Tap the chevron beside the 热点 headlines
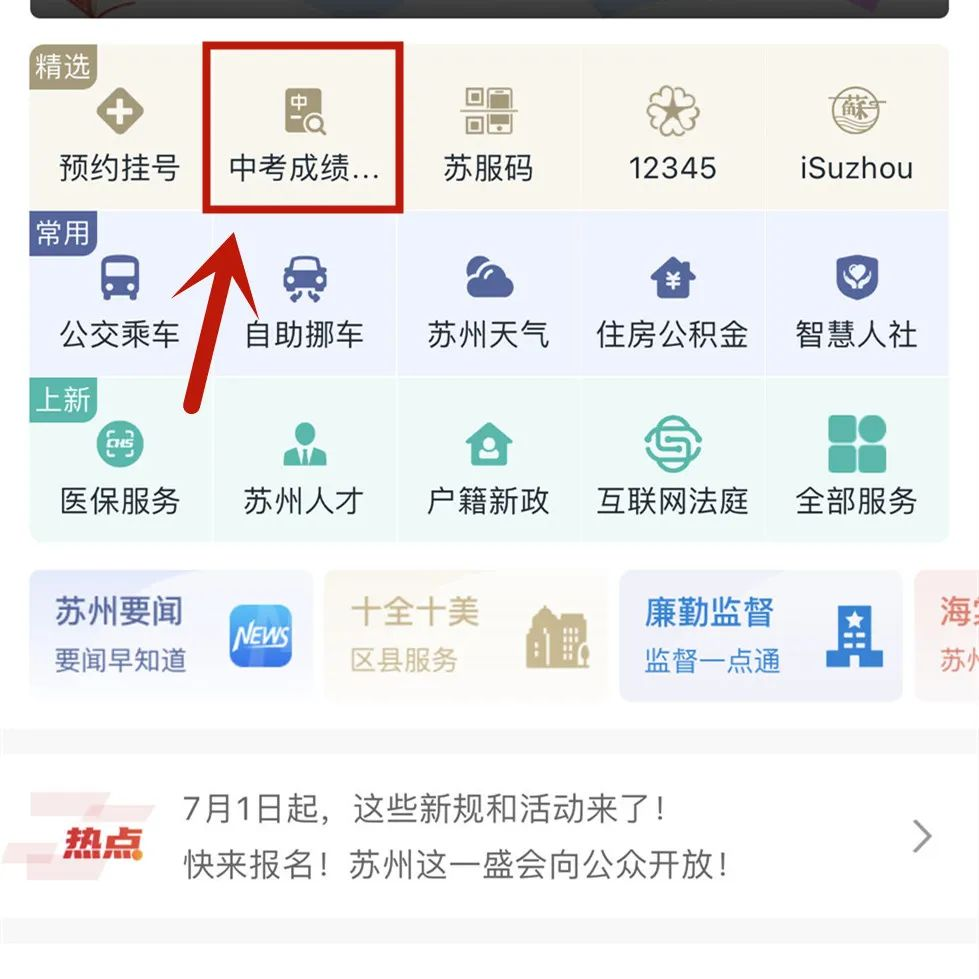This screenshot has width=979, height=979. click(922, 836)
